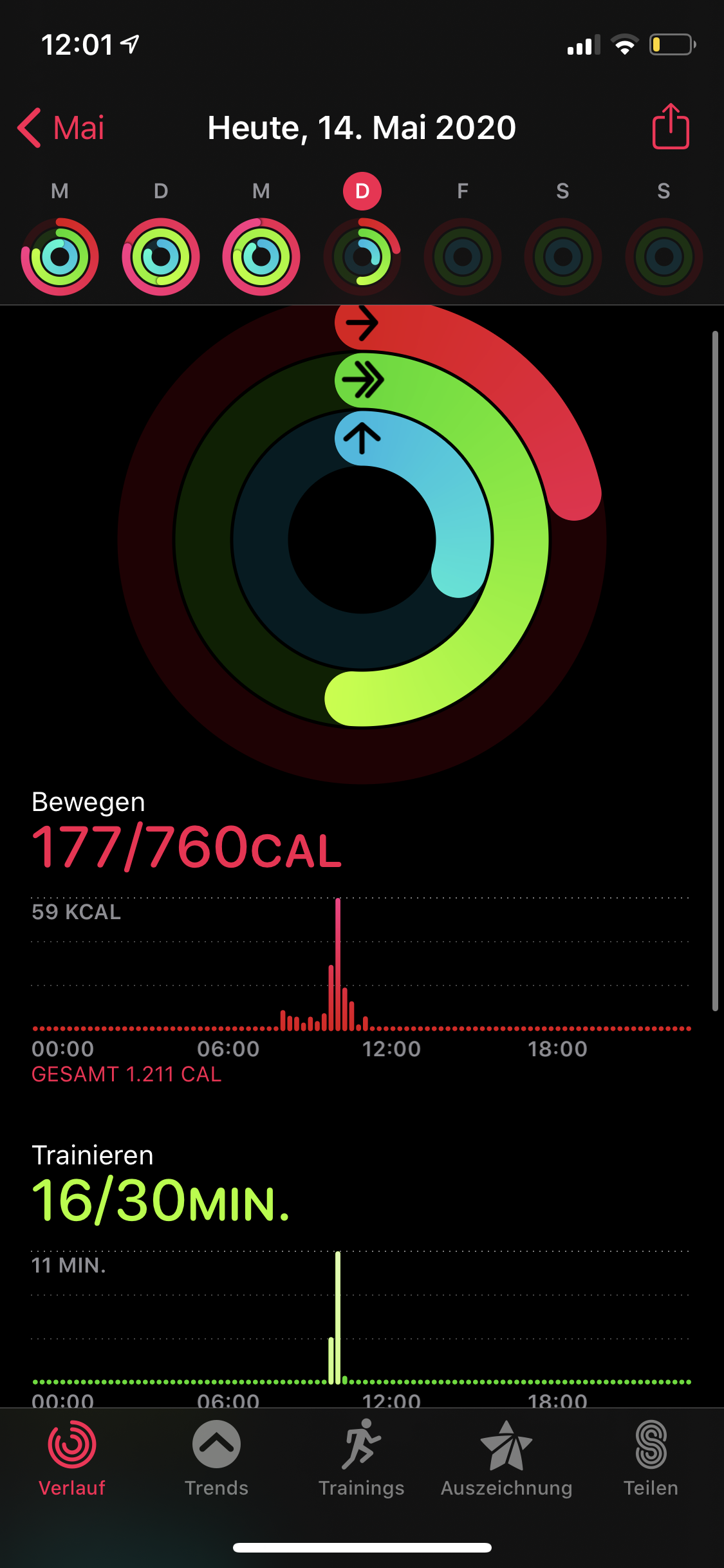This screenshot has height=1568, width=724.
Task: Select Friday's activity rings
Action: click(x=463, y=256)
